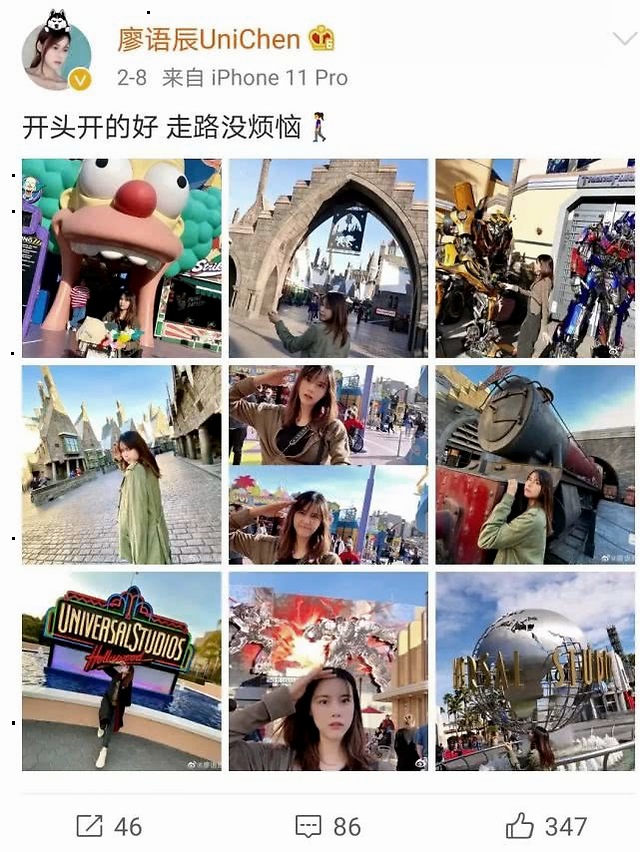View the two-panel selfie collage photo
This screenshot has width=640, height=852.
point(328,464)
